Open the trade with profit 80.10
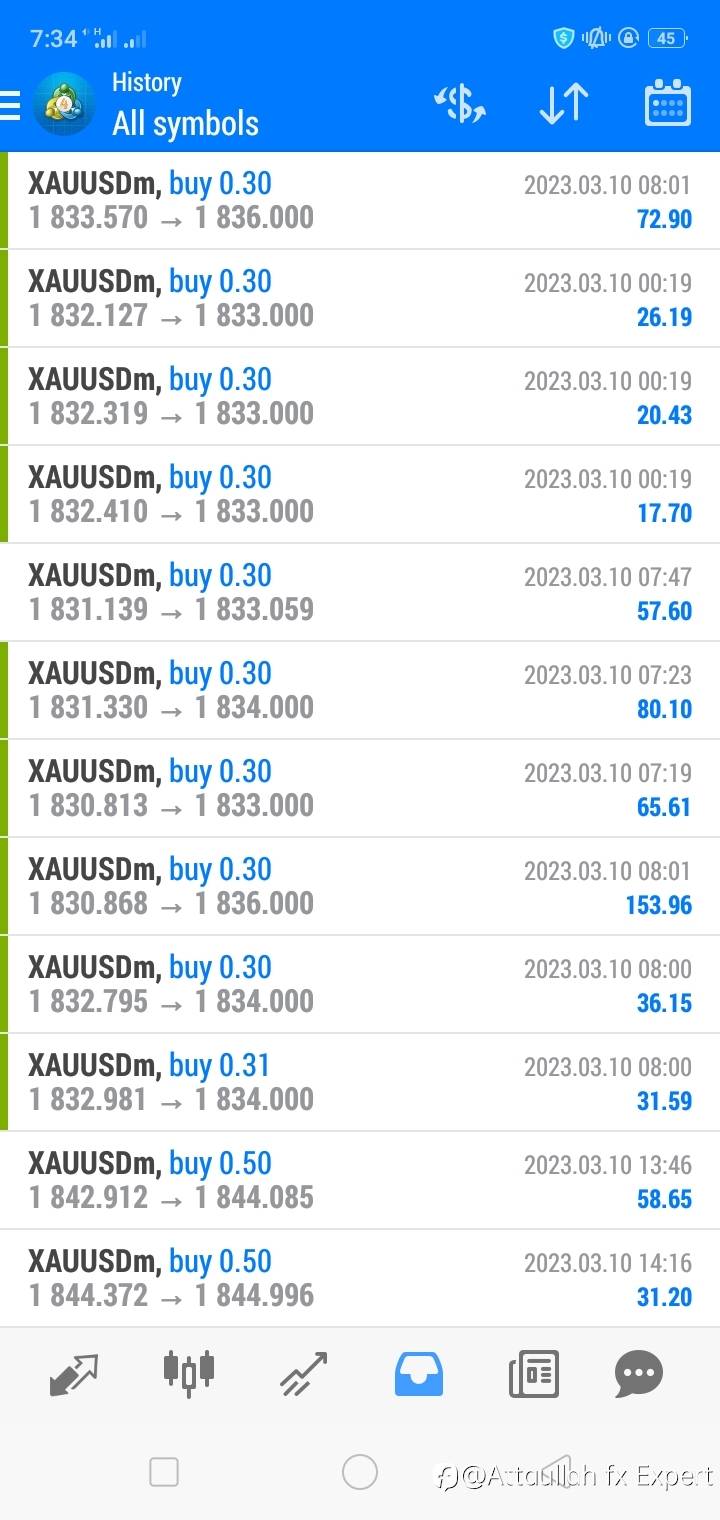Viewport: 720px width, 1520px height. pos(360,691)
